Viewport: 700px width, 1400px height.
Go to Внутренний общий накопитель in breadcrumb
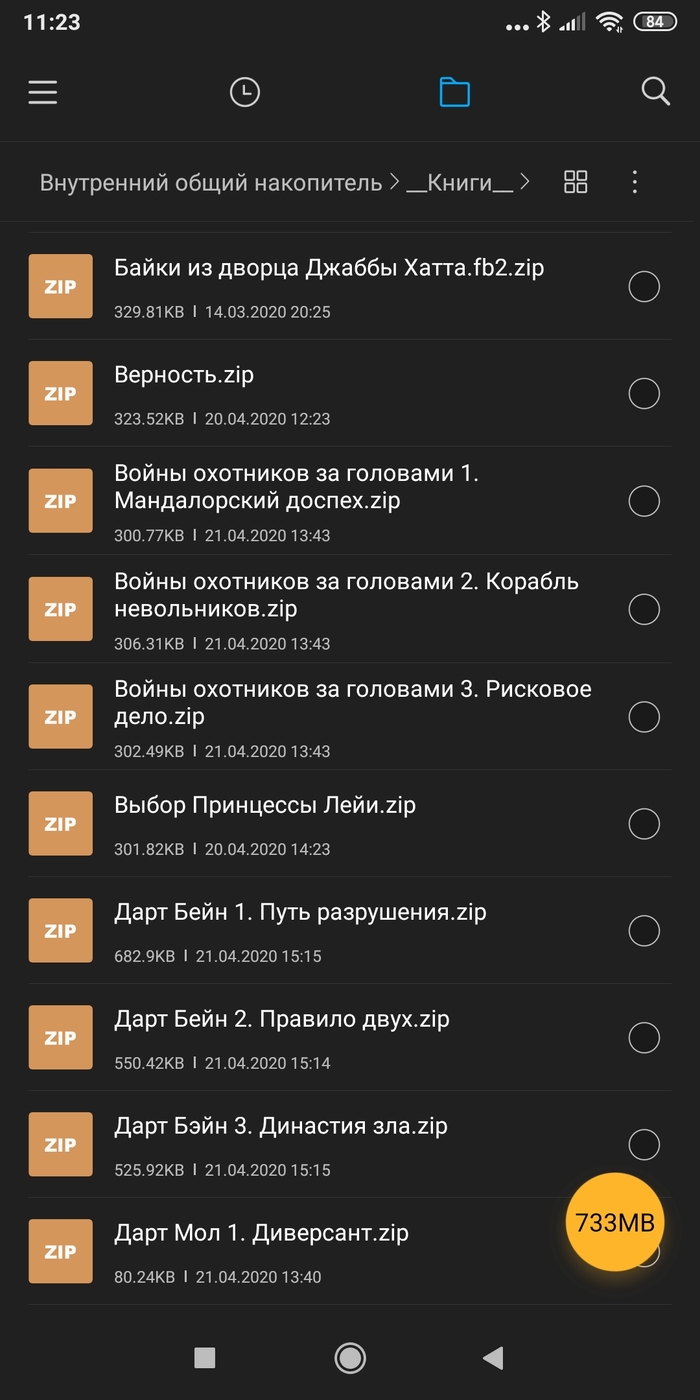(210, 182)
